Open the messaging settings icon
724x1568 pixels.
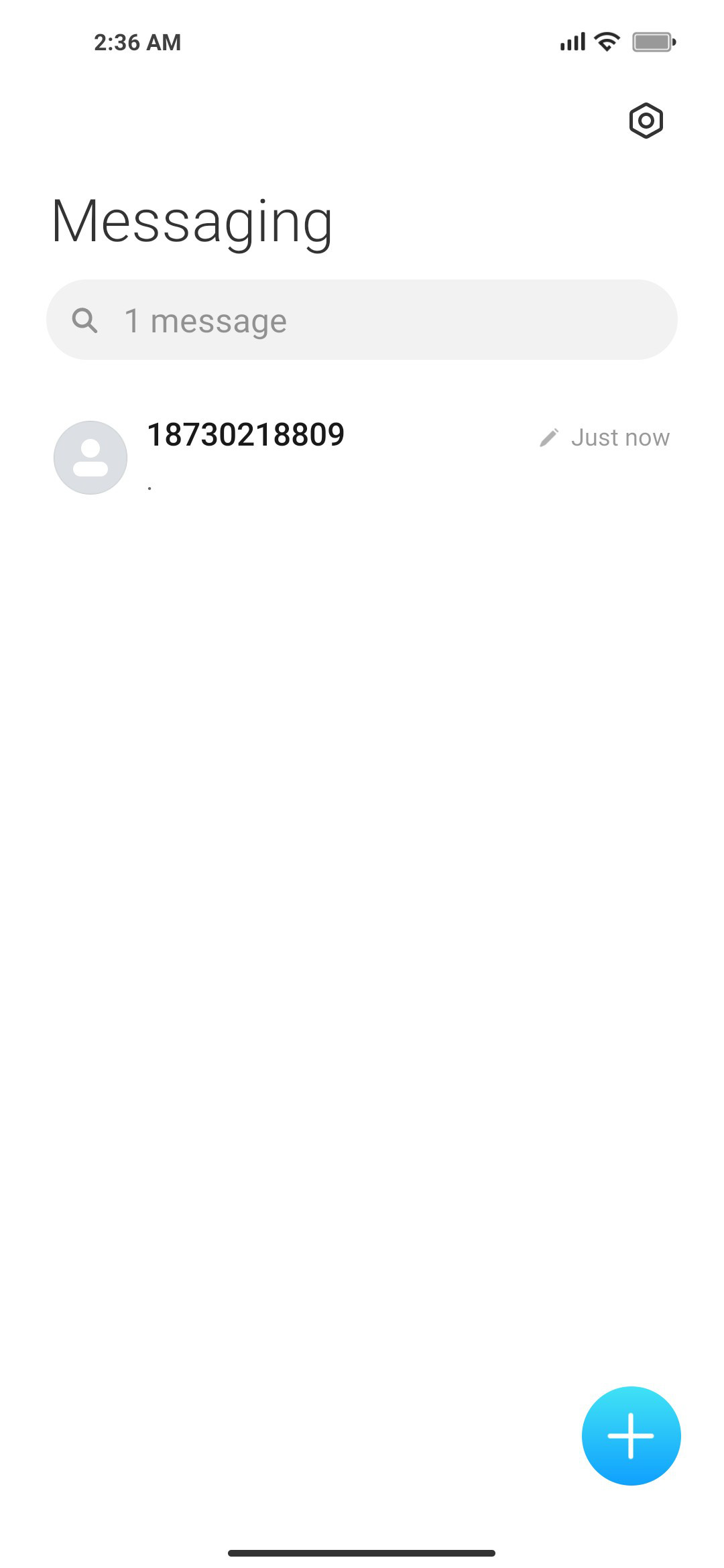[646, 121]
